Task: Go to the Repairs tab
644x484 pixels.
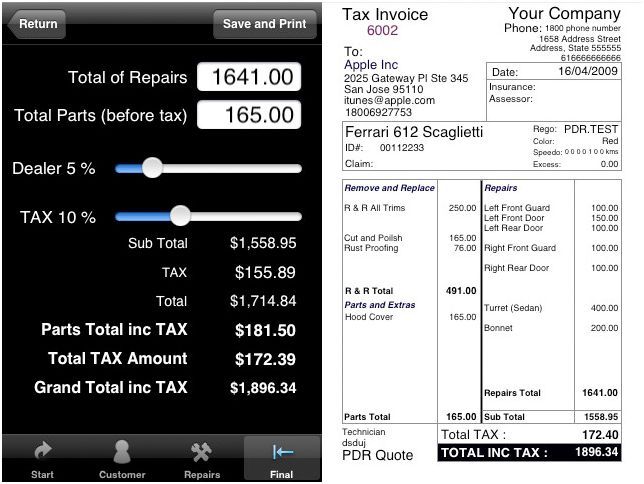Action: tap(202, 459)
